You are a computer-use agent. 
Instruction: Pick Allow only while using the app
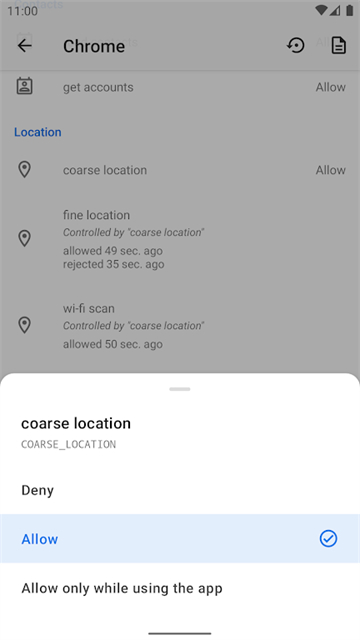(x=180, y=588)
